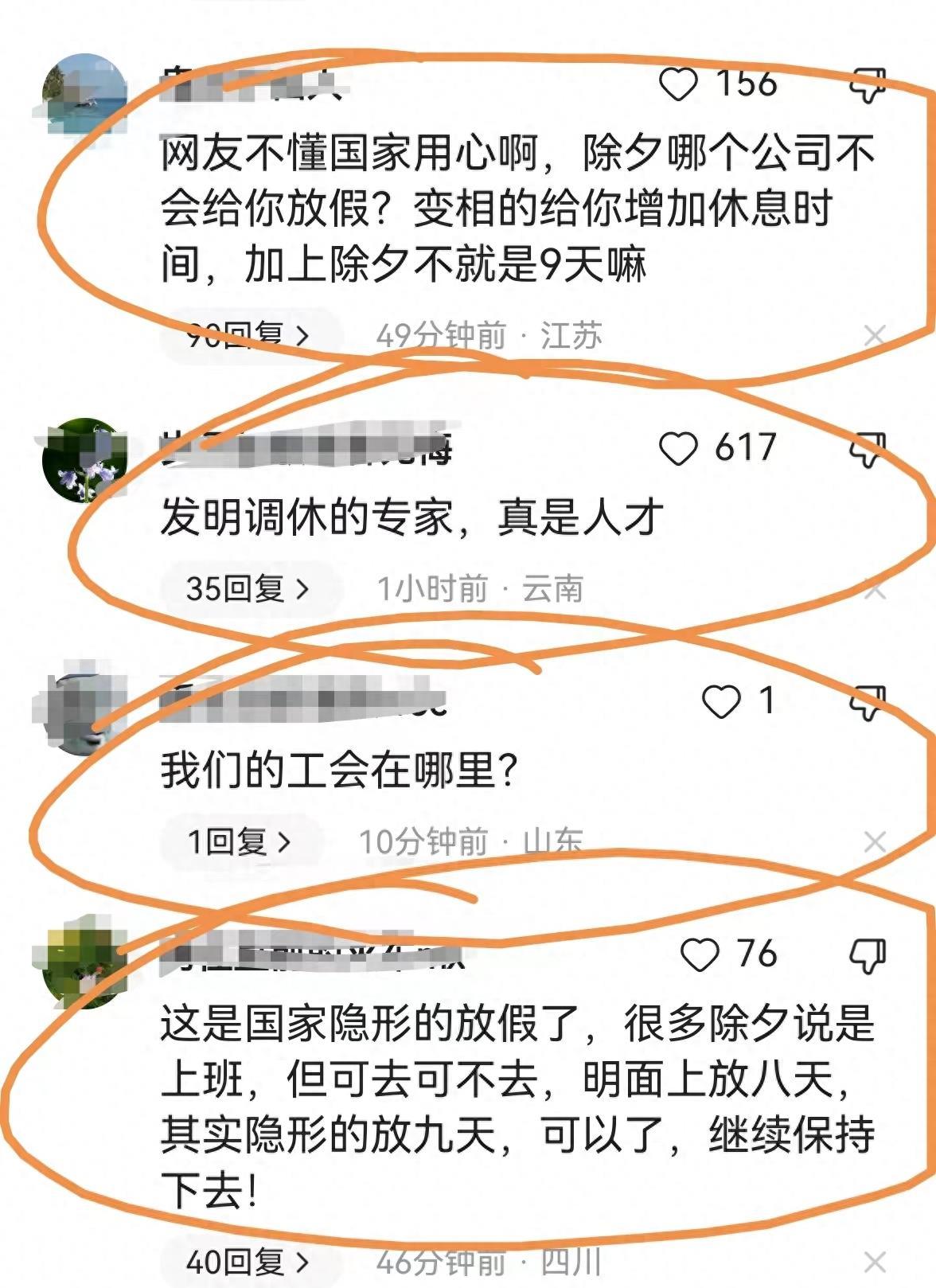Dislike the comment from 江苏
The width and height of the screenshot is (936, 1288).
868,84
